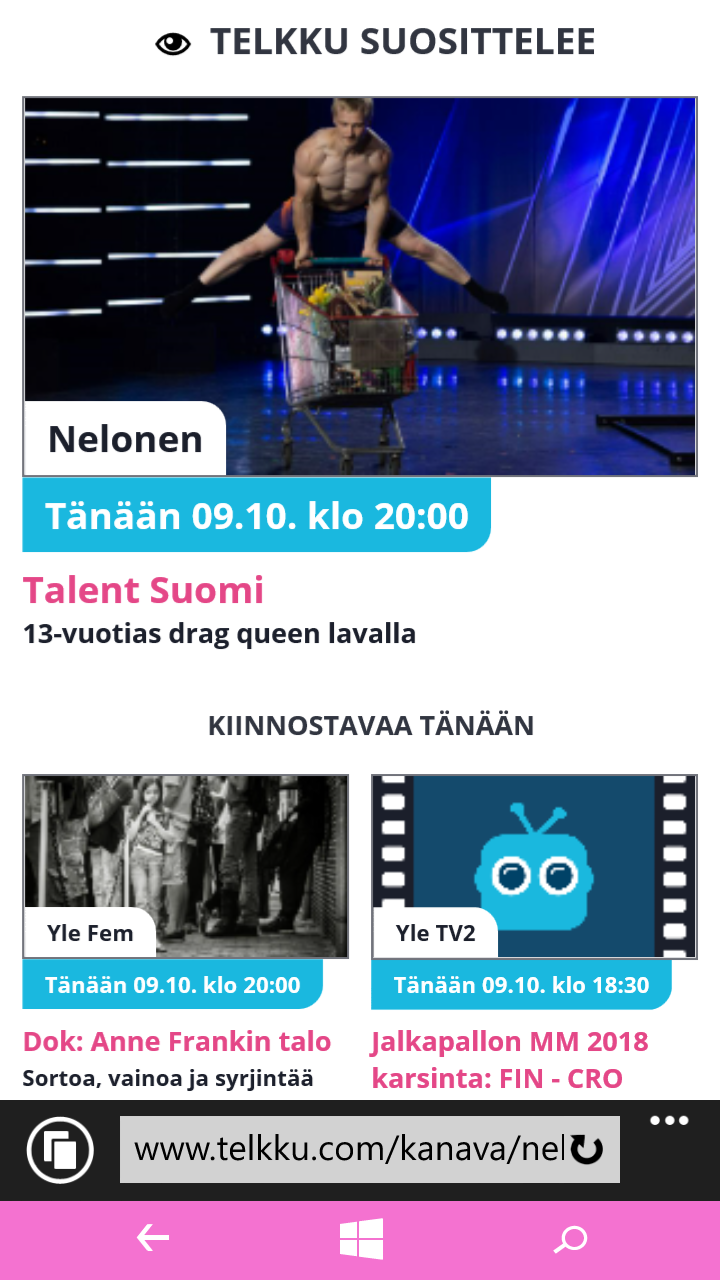Open the Dok: Anne Frankin talo thumbnail
This screenshot has height=1280, width=720.
coord(186,866)
